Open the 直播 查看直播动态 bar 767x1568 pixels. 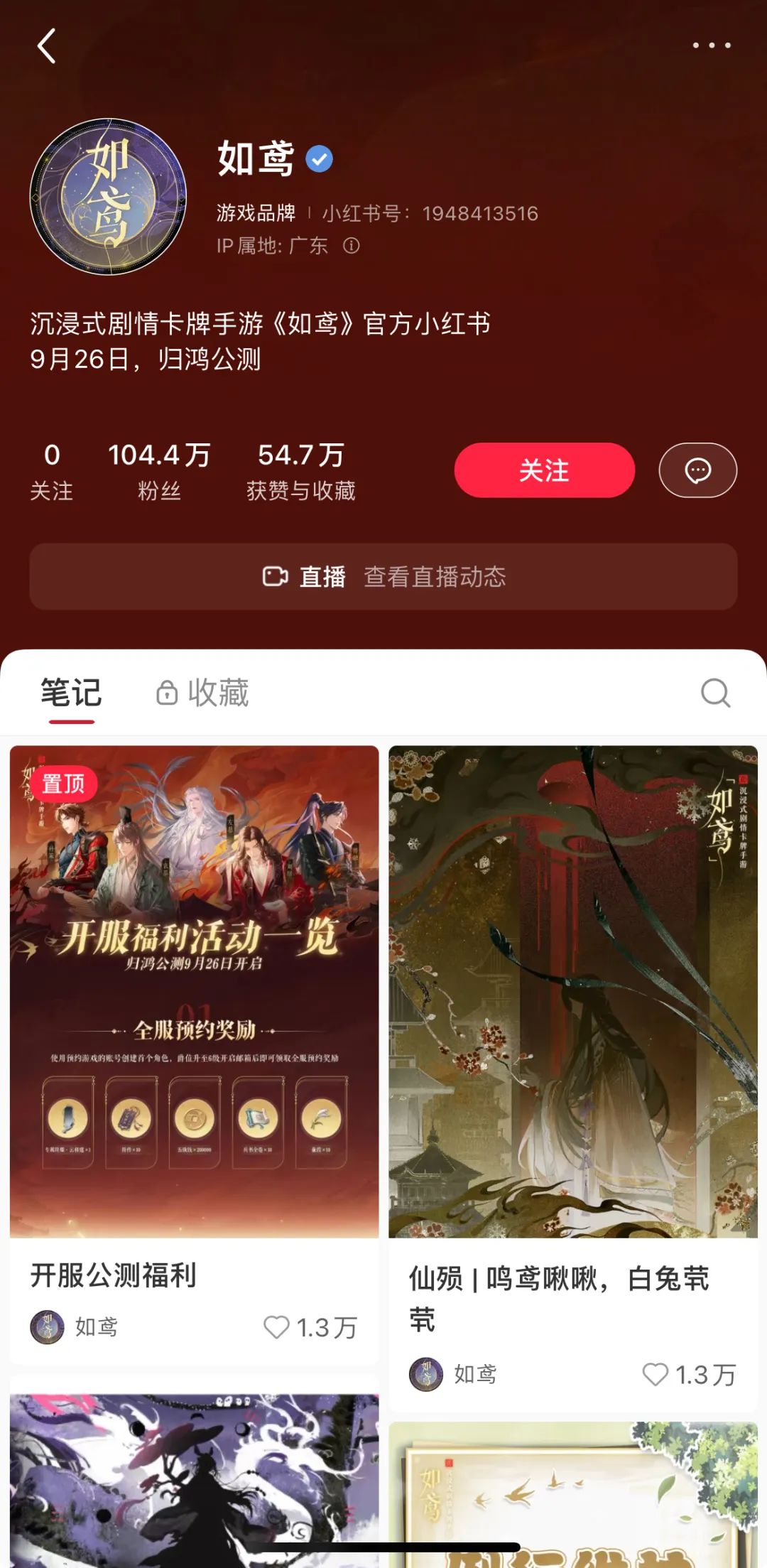(x=383, y=576)
